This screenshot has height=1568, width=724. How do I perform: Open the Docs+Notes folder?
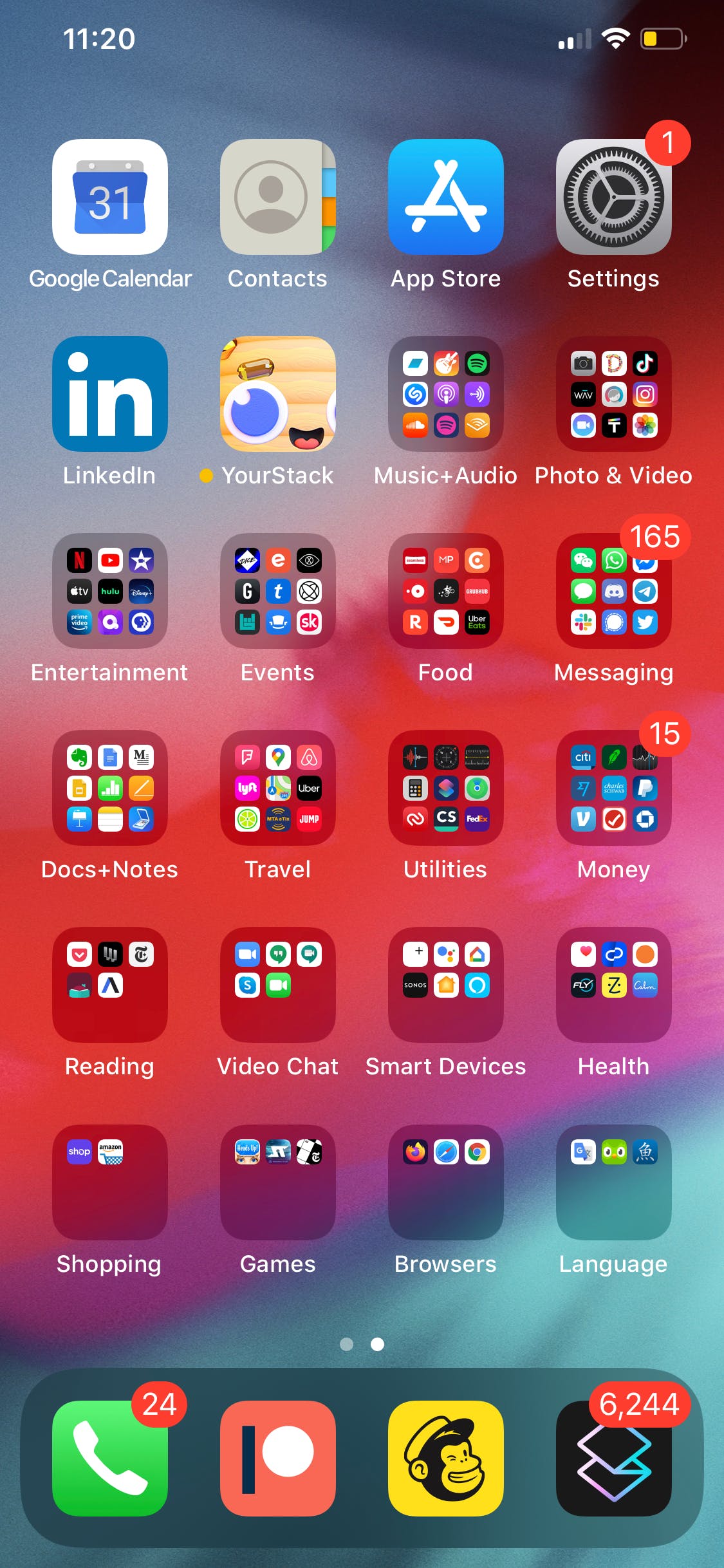(110, 788)
